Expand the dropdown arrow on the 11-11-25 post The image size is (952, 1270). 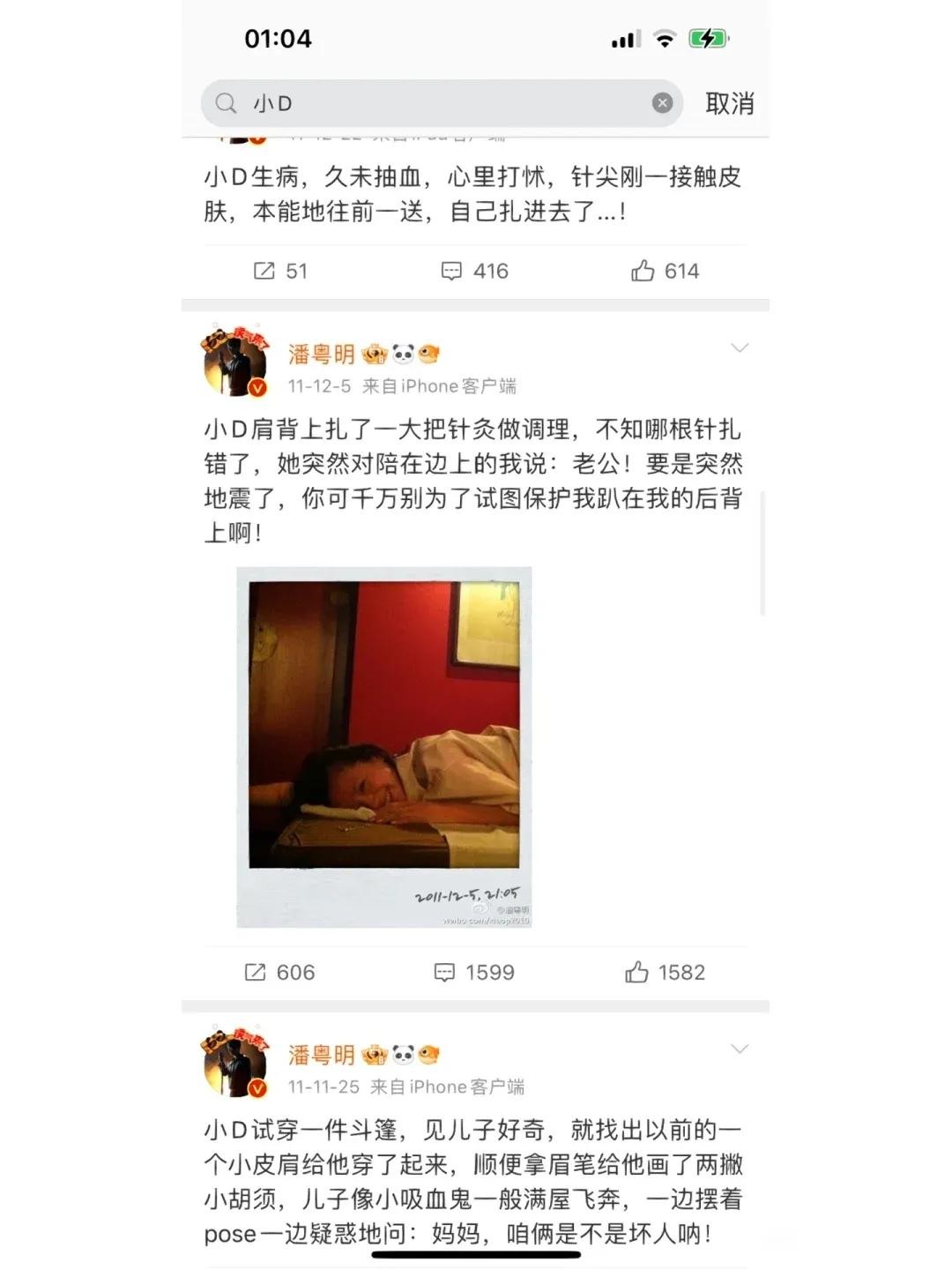point(740,1049)
